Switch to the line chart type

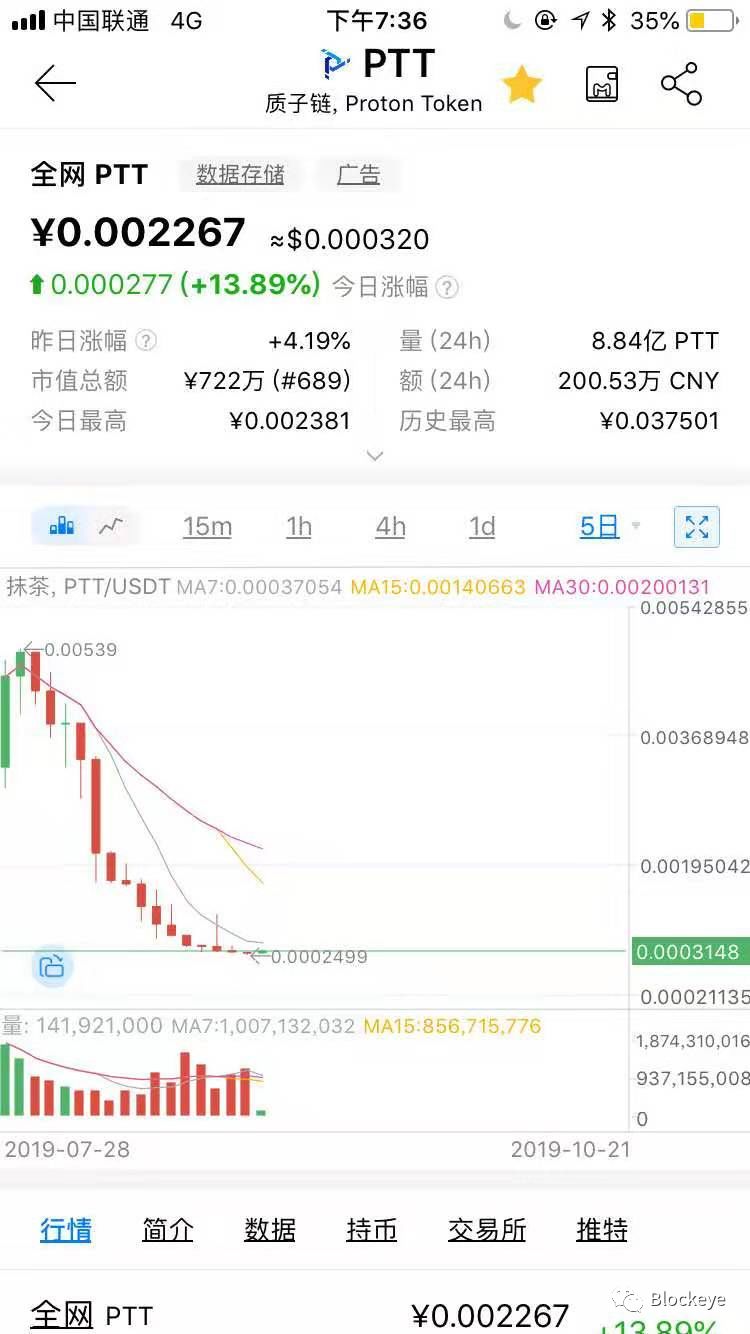click(111, 526)
